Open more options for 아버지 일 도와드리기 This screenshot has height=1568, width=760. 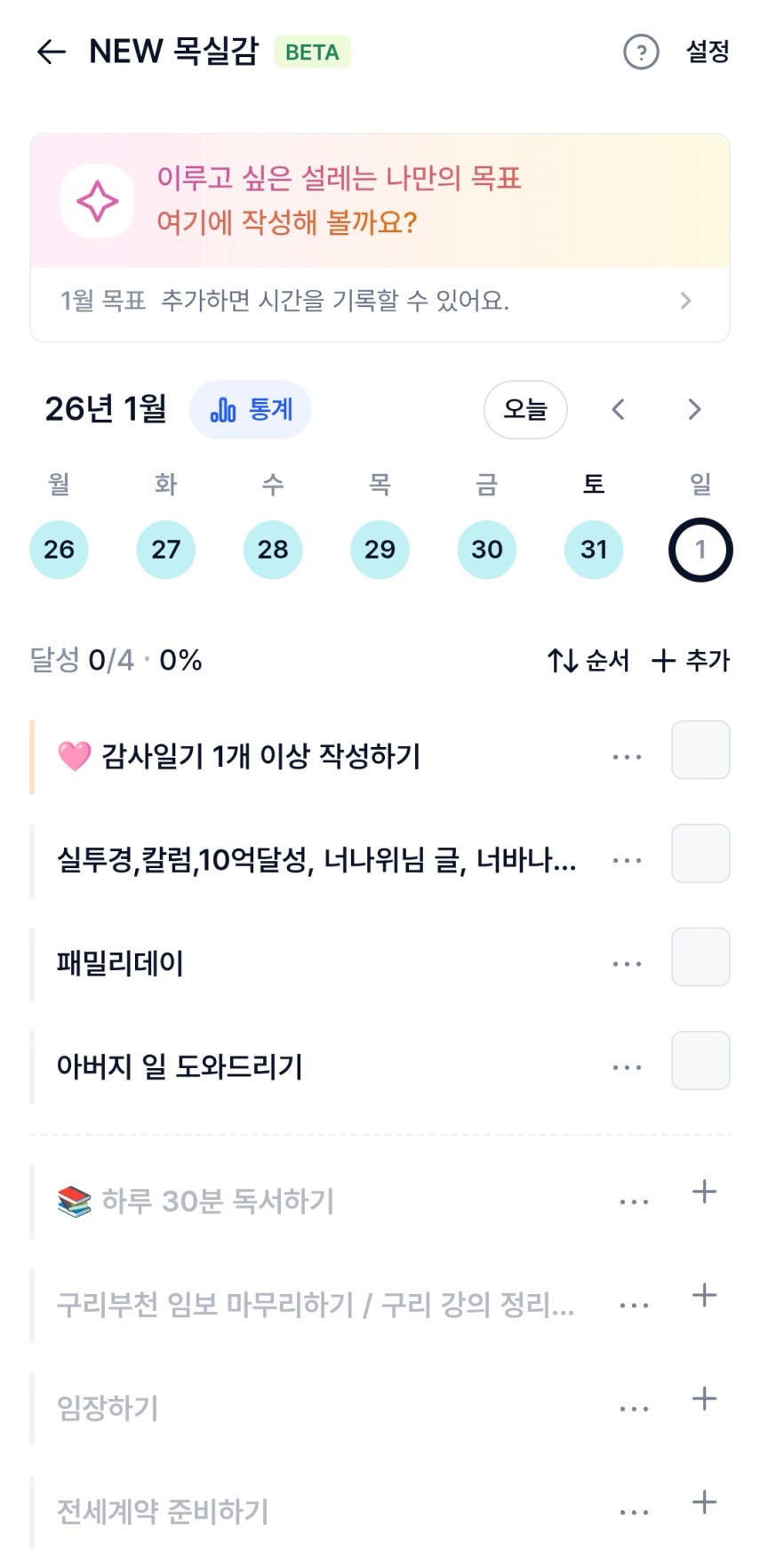tap(627, 1067)
